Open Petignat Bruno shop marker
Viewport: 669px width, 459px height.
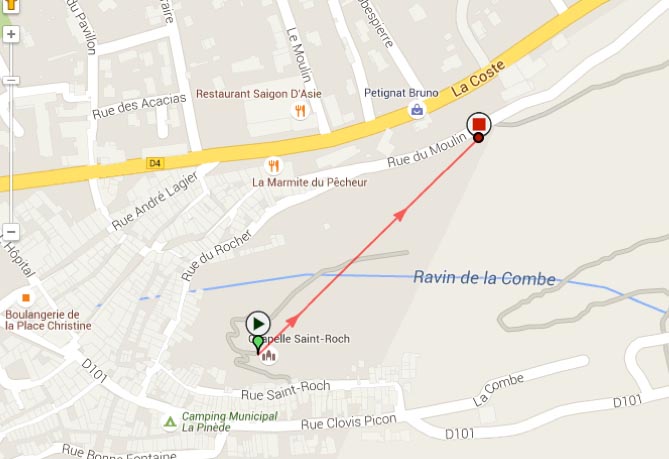[417, 111]
